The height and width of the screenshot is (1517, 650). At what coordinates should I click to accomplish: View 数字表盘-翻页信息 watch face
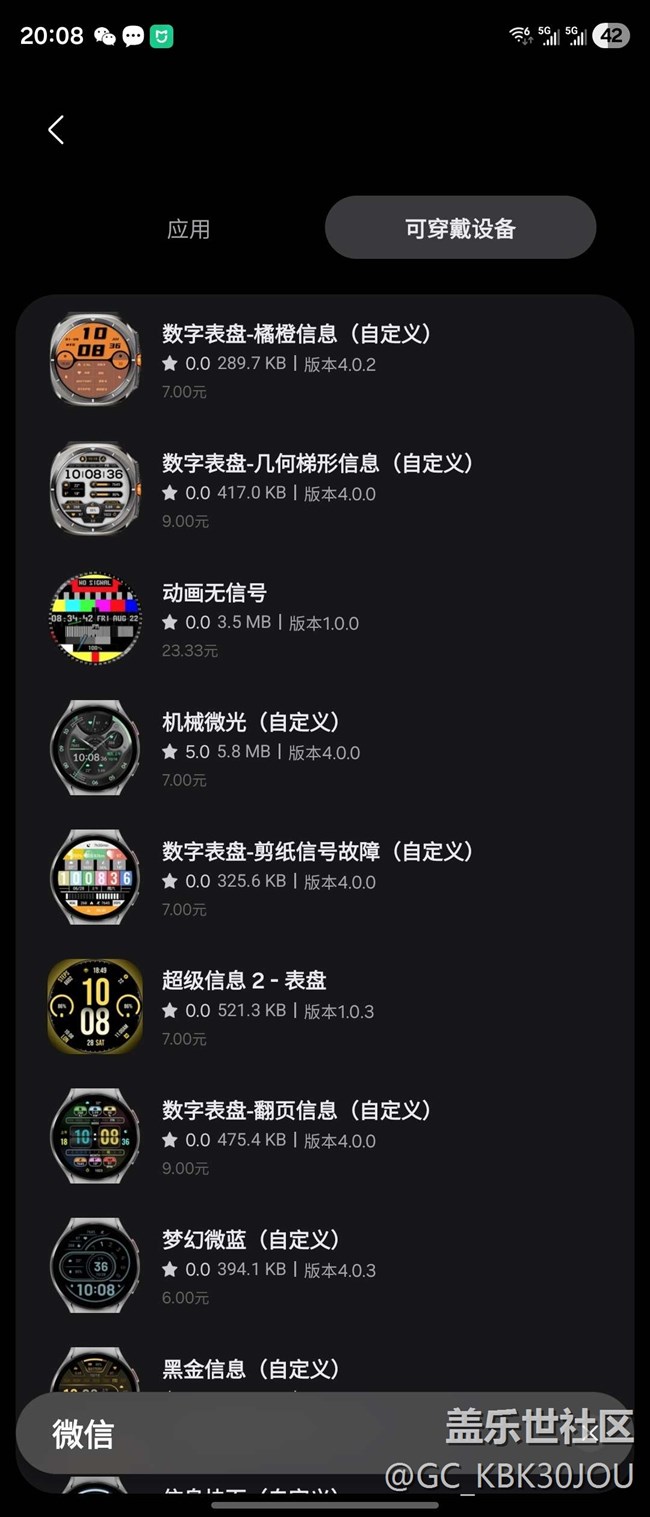[x=297, y=1110]
